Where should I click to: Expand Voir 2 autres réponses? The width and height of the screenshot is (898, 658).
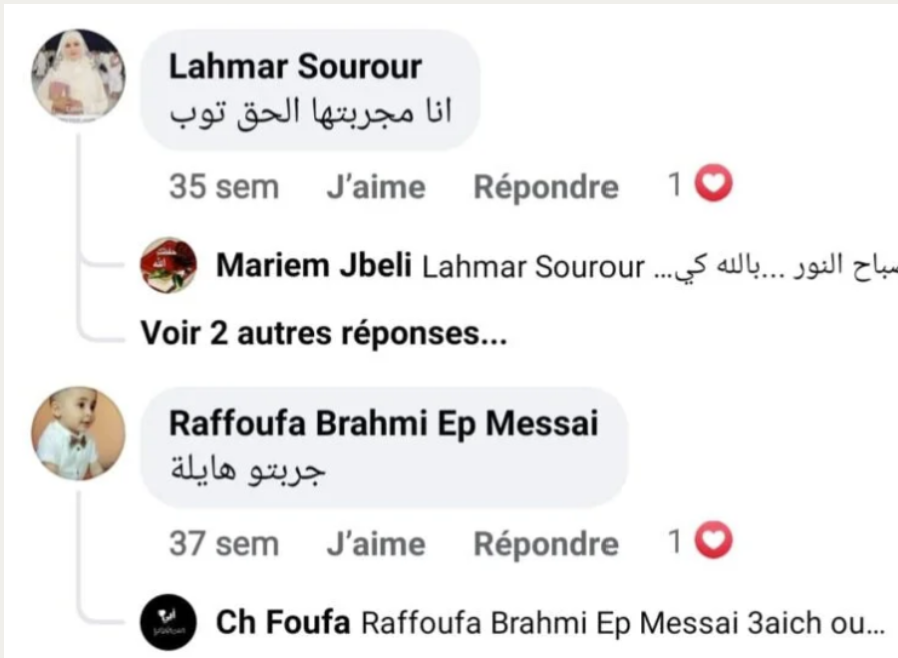tap(323, 333)
